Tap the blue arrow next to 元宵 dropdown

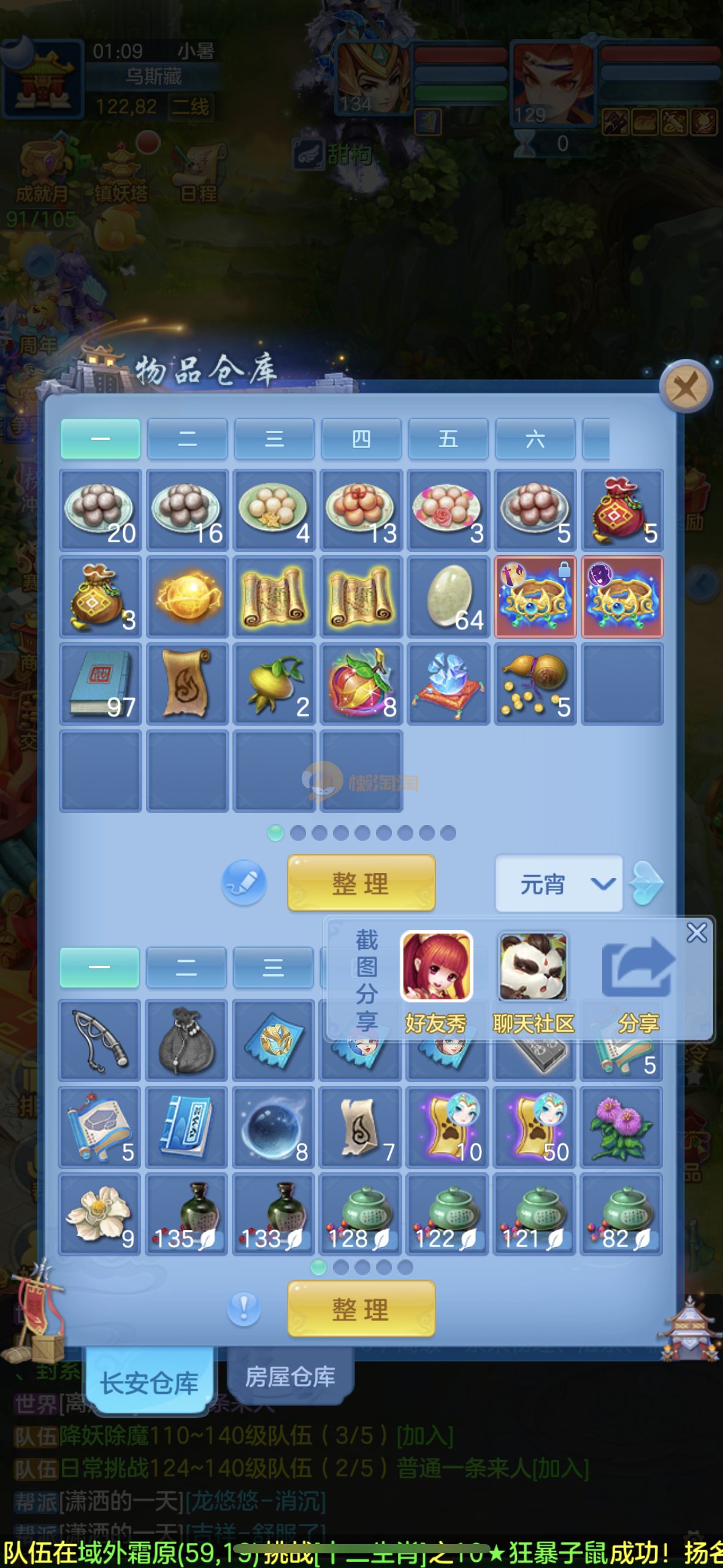point(647,883)
